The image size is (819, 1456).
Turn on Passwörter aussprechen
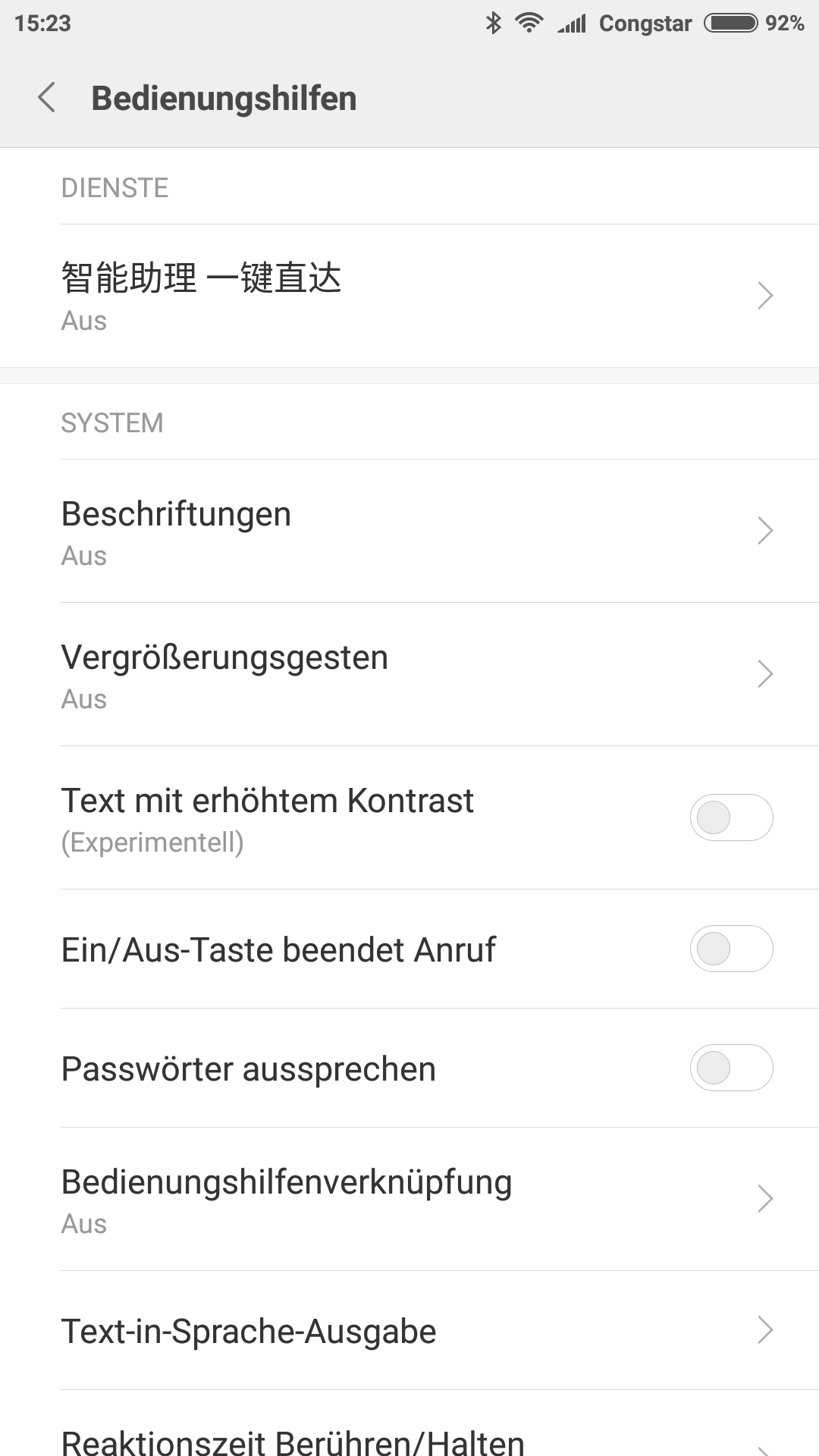click(x=731, y=1068)
